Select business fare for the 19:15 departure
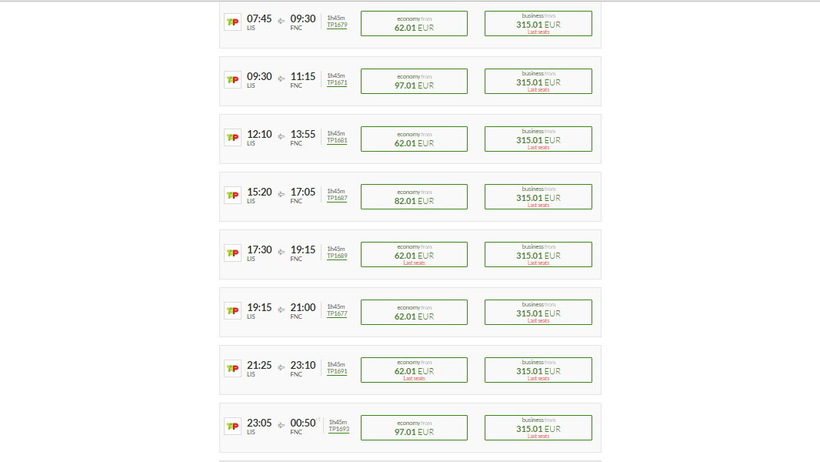 pyautogui.click(x=537, y=312)
